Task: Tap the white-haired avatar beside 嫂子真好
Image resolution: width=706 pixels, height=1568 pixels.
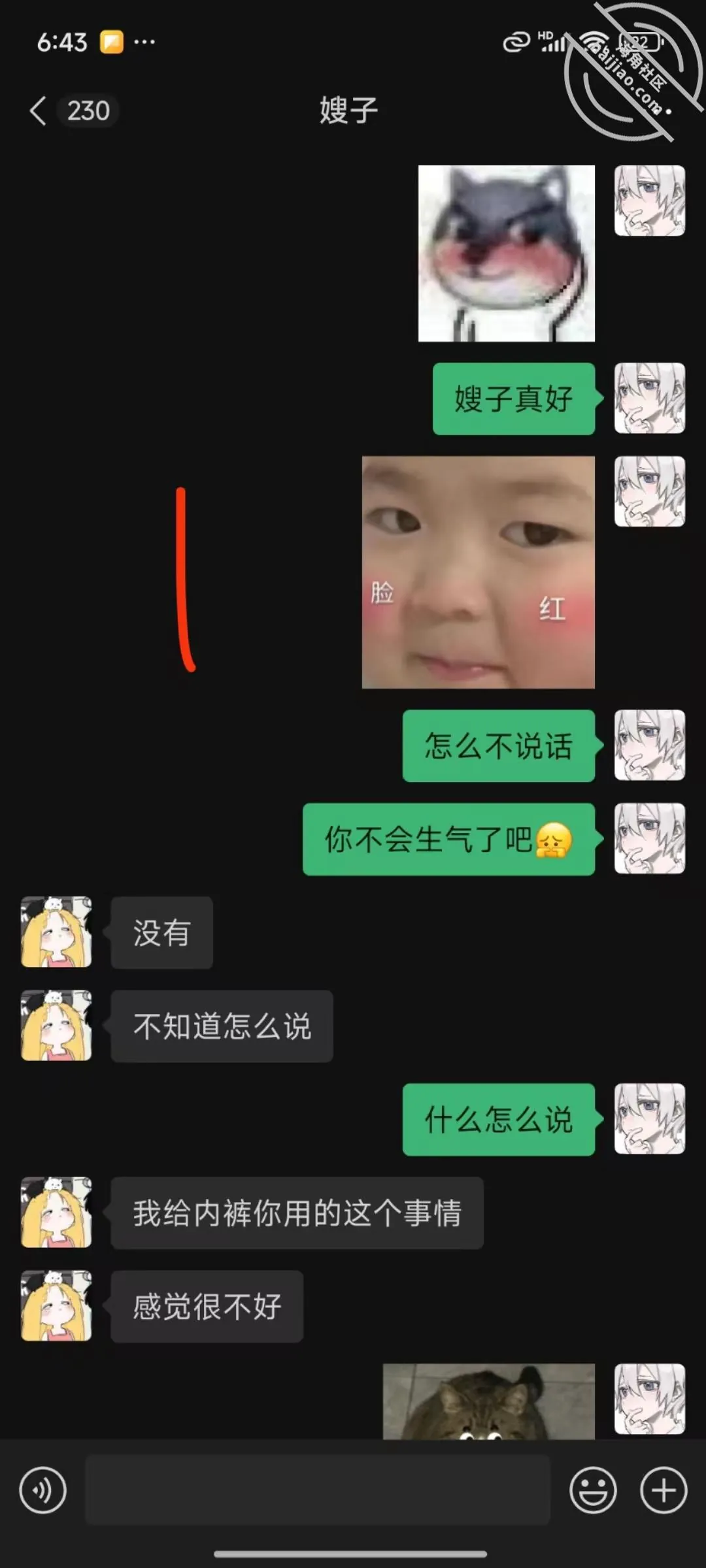Action: pyautogui.click(x=650, y=399)
